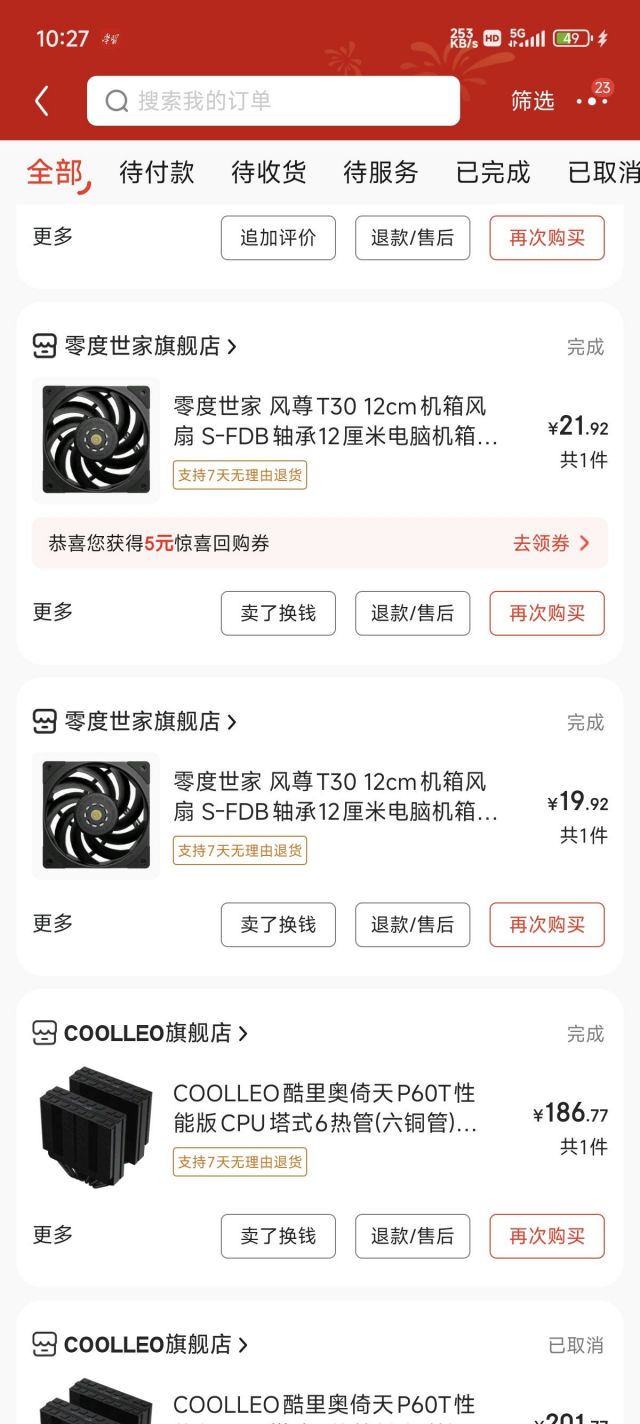Go back with the top-left arrow
The image size is (640, 1424).
tap(42, 101)
